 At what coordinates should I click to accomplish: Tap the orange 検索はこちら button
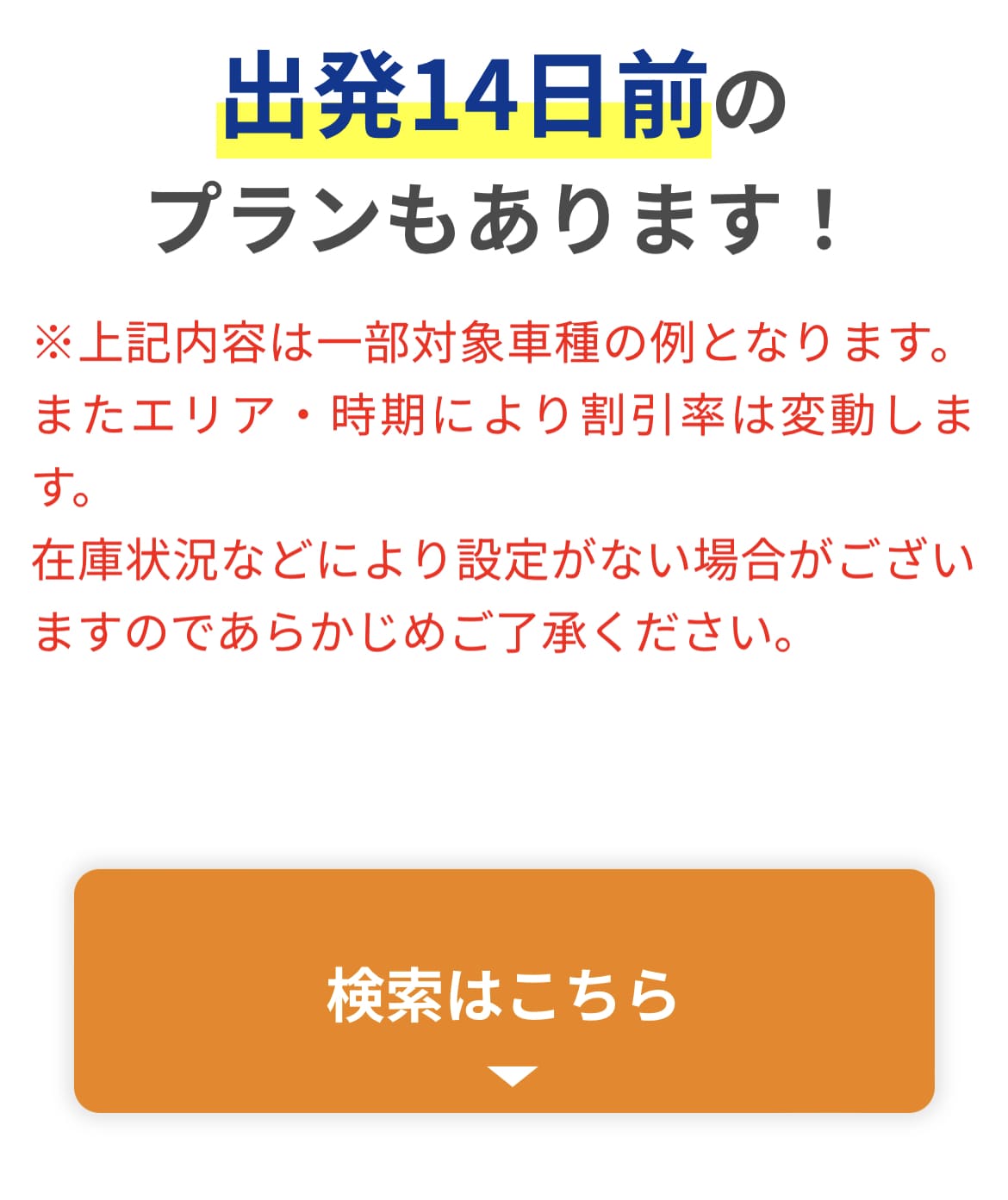click(x=504, y=992)
